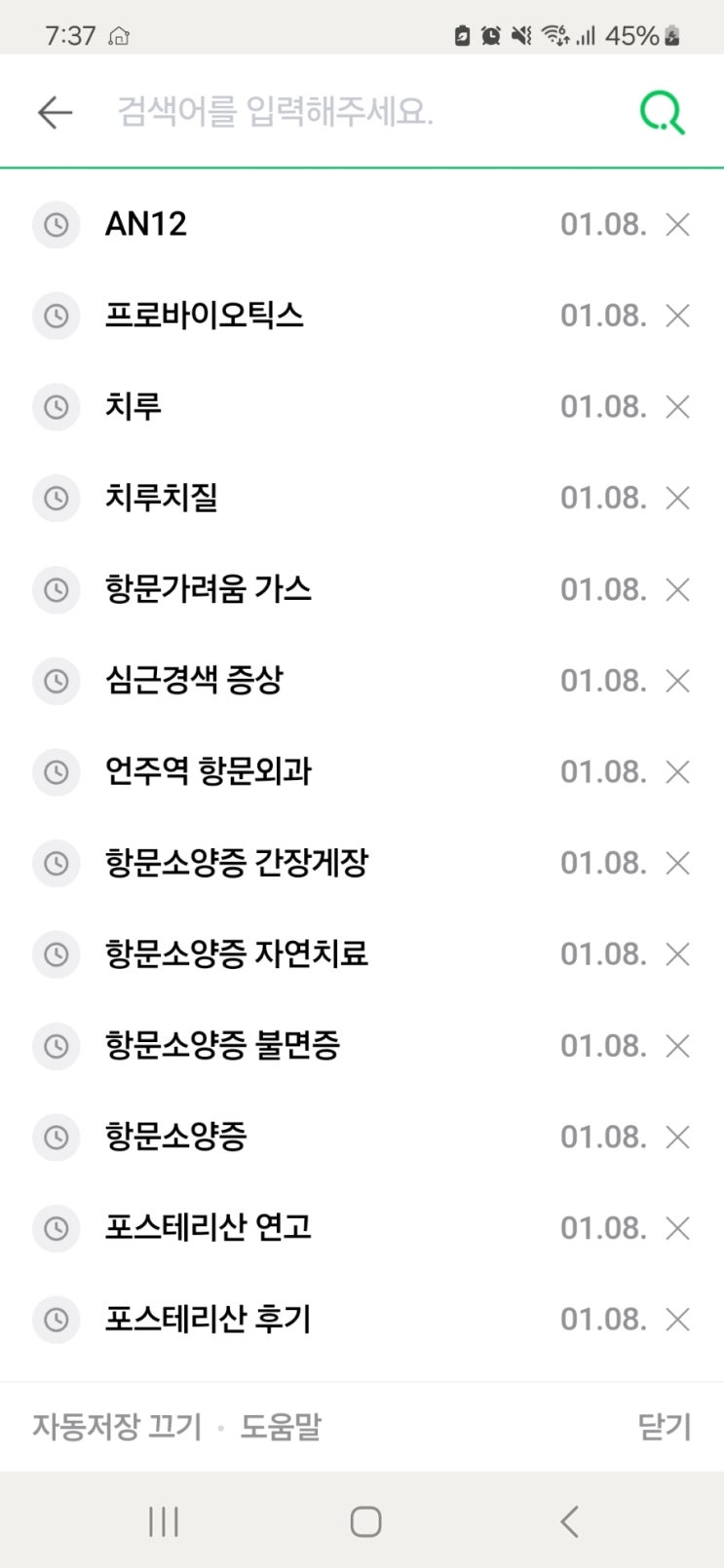This screenshot has width=724, height=1568.
Task: Delete the 치루치질 history entry
Action: pyautogui.click(x=677, y=498)
